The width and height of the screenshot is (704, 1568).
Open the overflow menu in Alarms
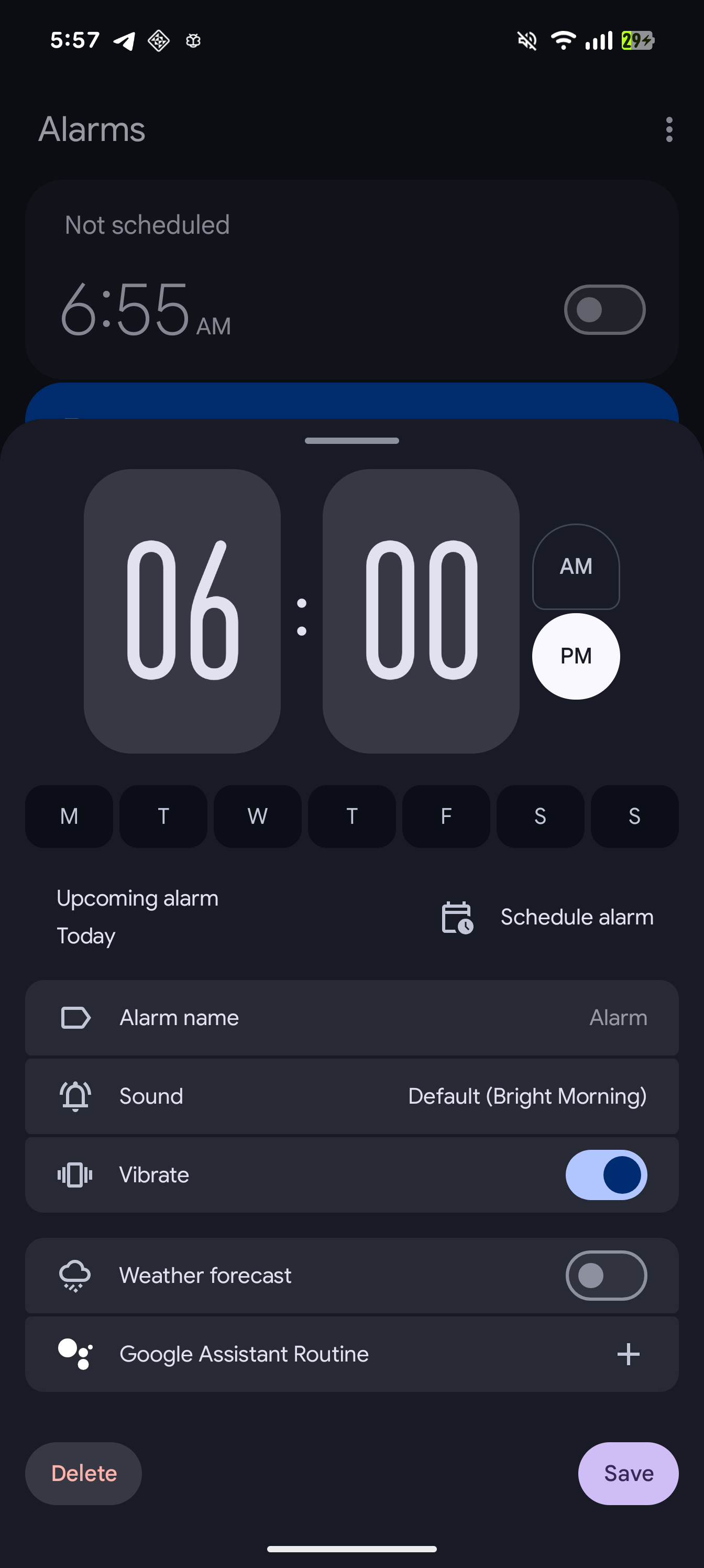click(669, 129)
